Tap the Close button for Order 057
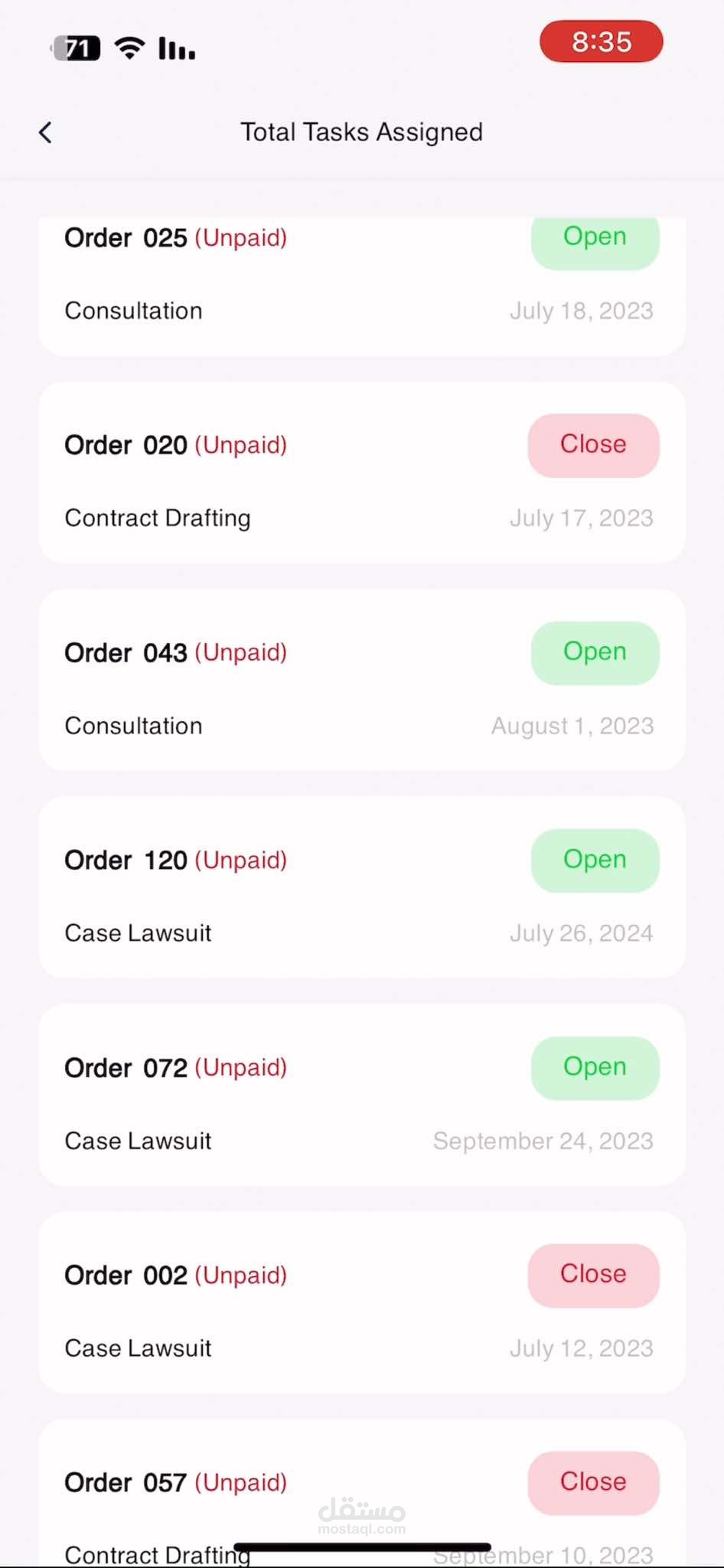 tap(593, 1483)
